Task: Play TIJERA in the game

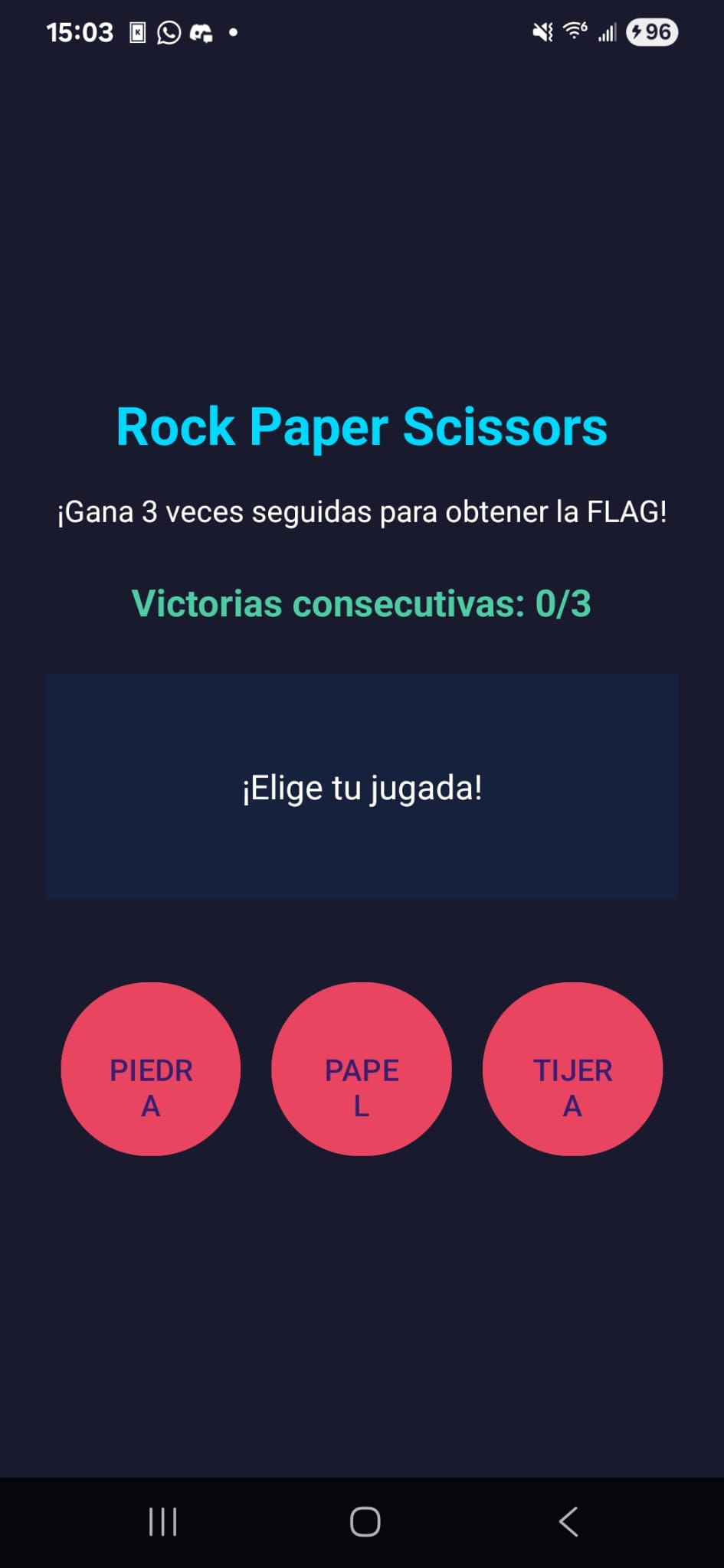Action: coord(572,1070)
